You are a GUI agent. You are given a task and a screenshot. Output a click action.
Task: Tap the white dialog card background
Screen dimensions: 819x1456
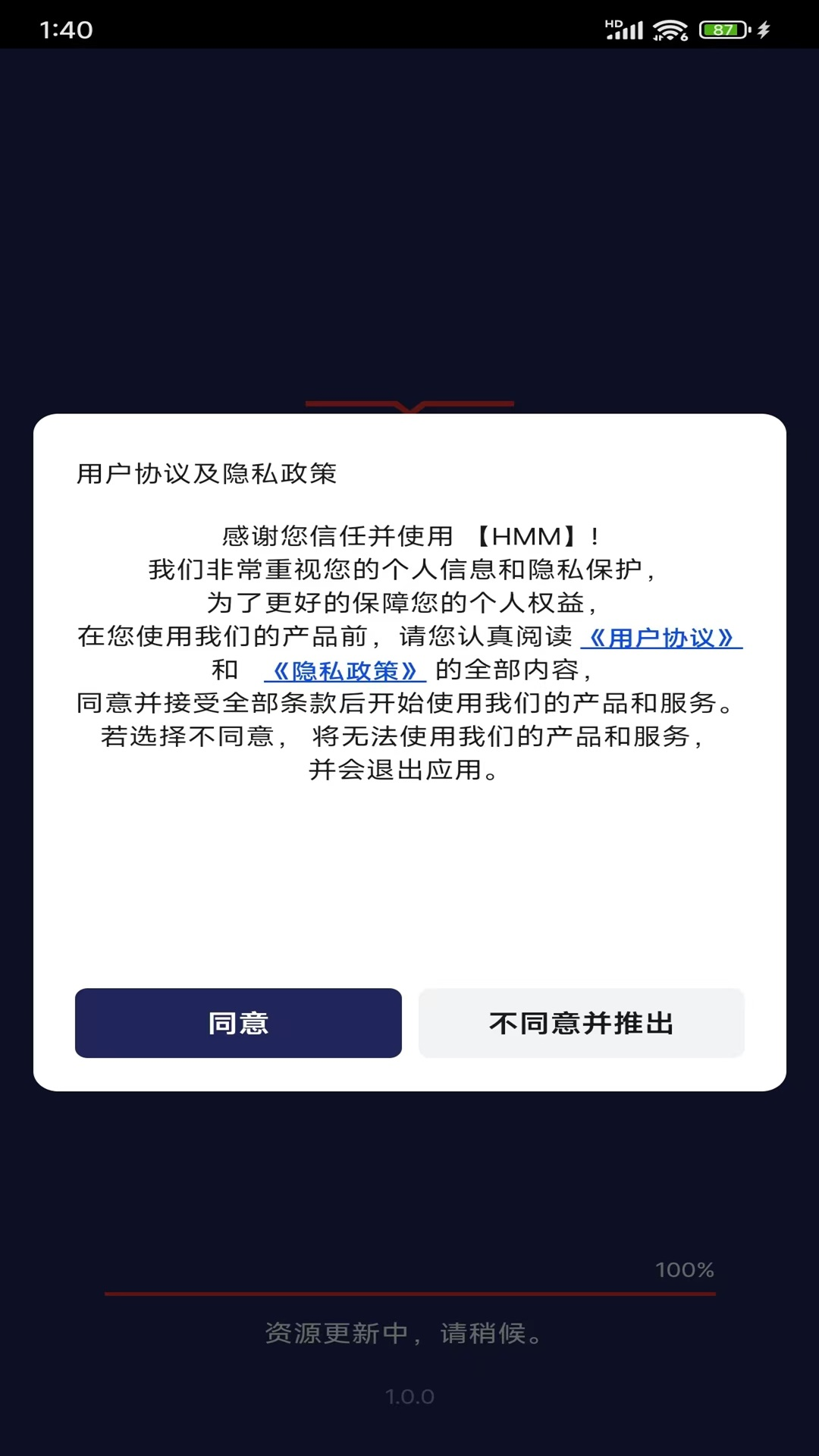tap(409, 872)
